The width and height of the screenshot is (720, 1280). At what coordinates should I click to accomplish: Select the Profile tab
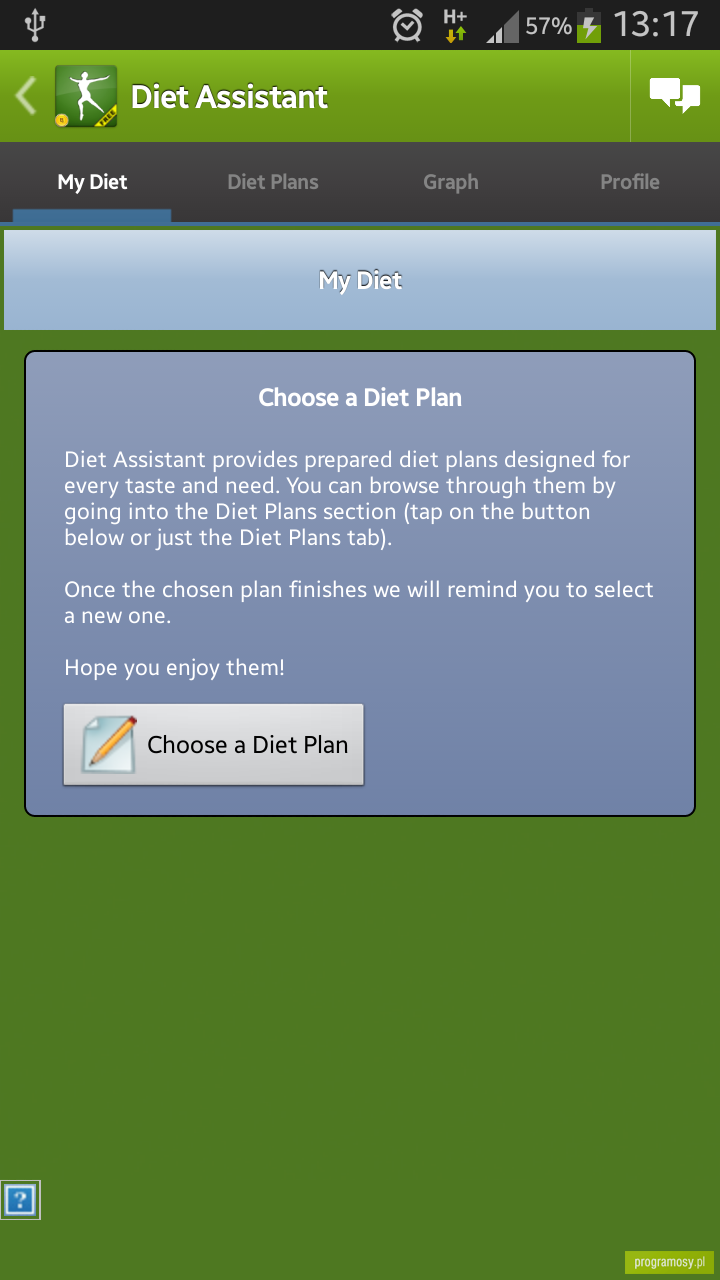coord(630,182)
